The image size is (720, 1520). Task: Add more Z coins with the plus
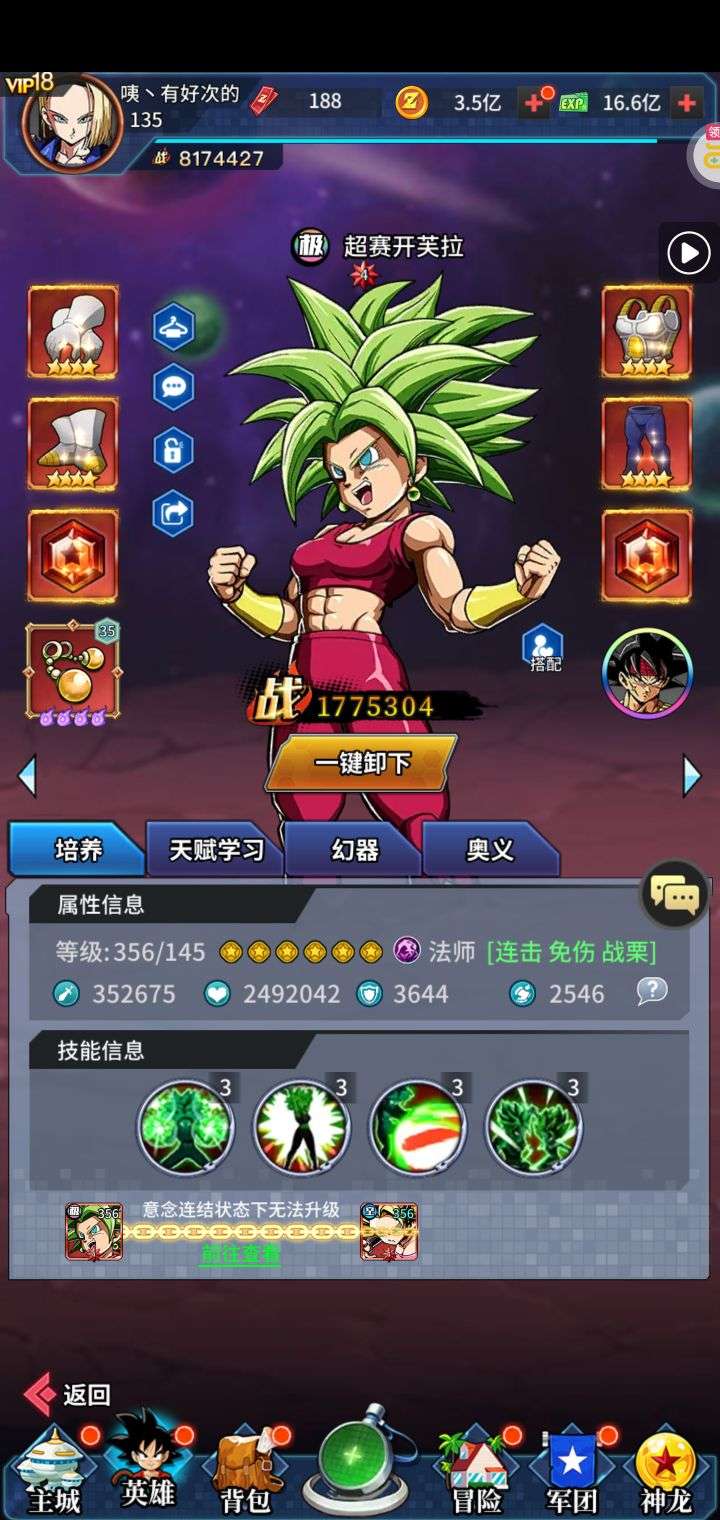[x=534, y=102]
